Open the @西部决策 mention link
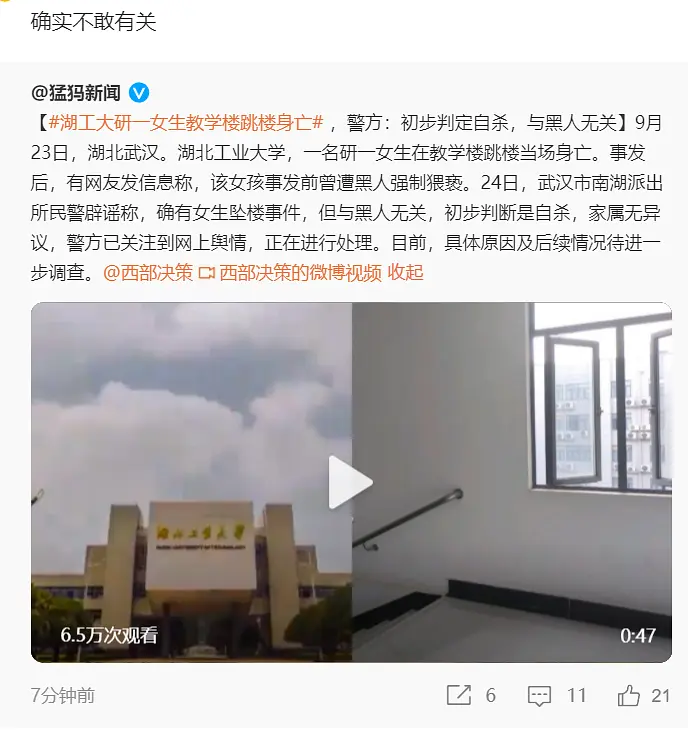688x735 pixels. coord(148,273)
